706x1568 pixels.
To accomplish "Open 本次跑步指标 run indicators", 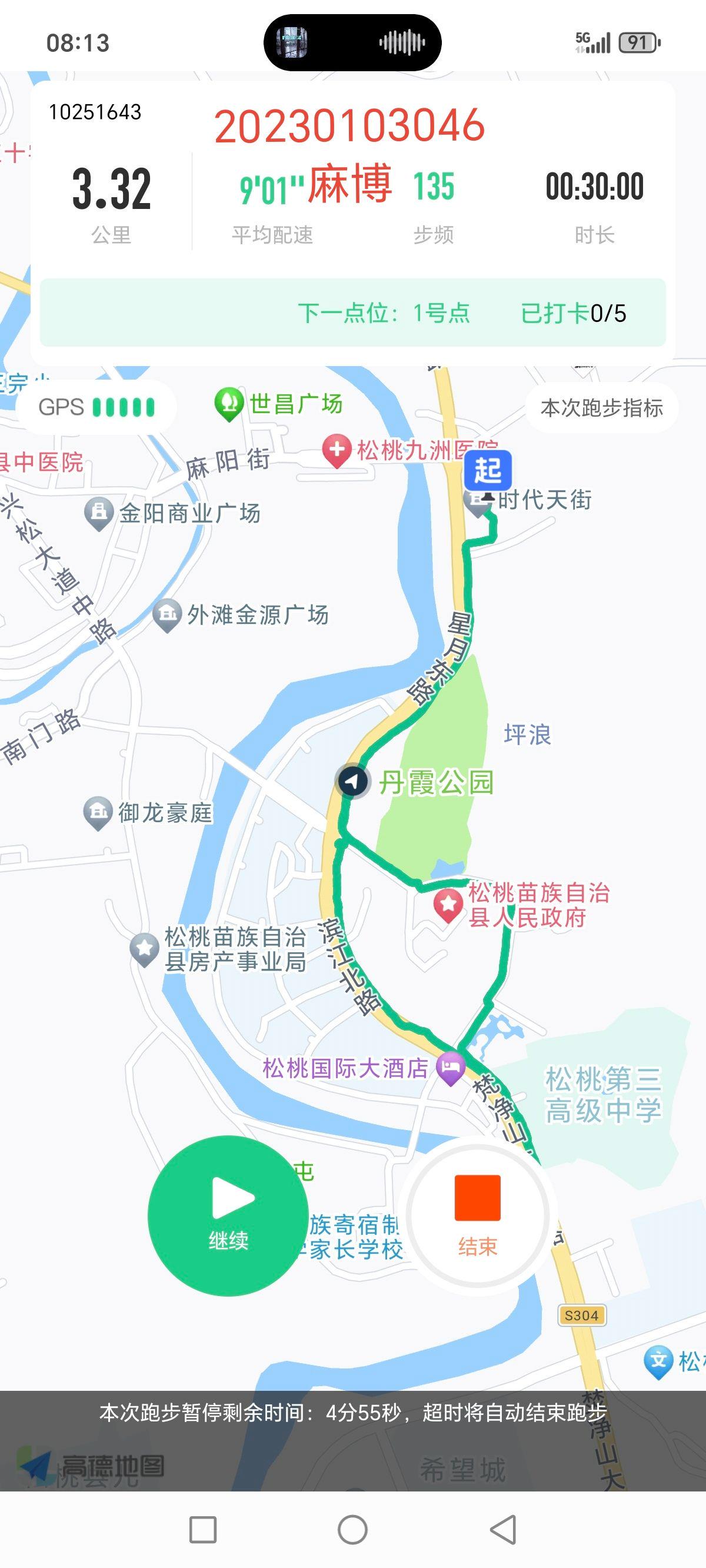I will (x=601, y=408).
